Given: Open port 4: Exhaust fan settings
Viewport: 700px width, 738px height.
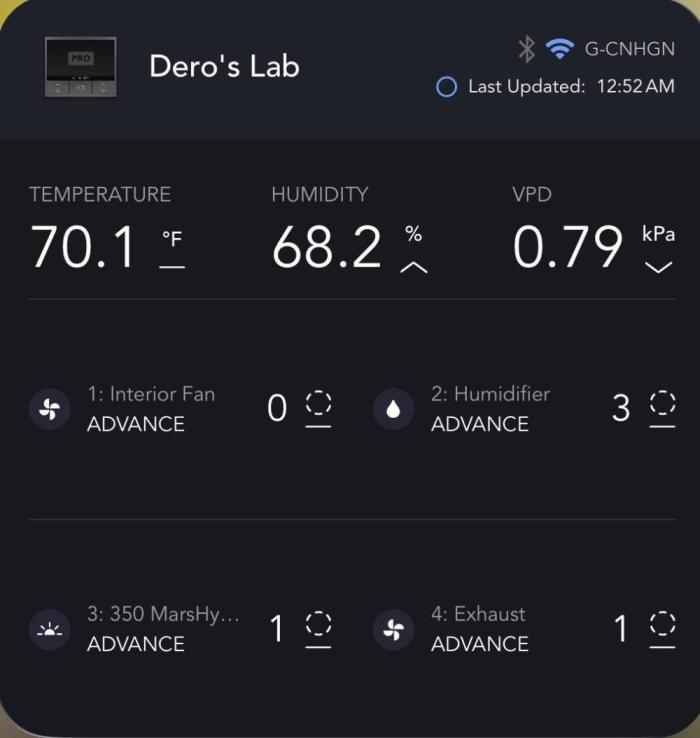Looking at the screenshot, I should pyautogui.click(x=478, y=628).
